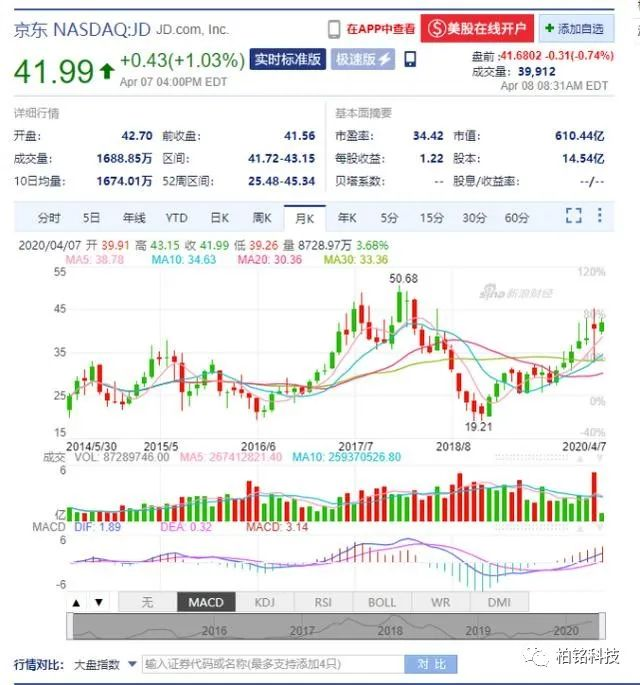Switch the indicator to RSI
The height and width of the screenshot is (685, 640).
[323, 602]
